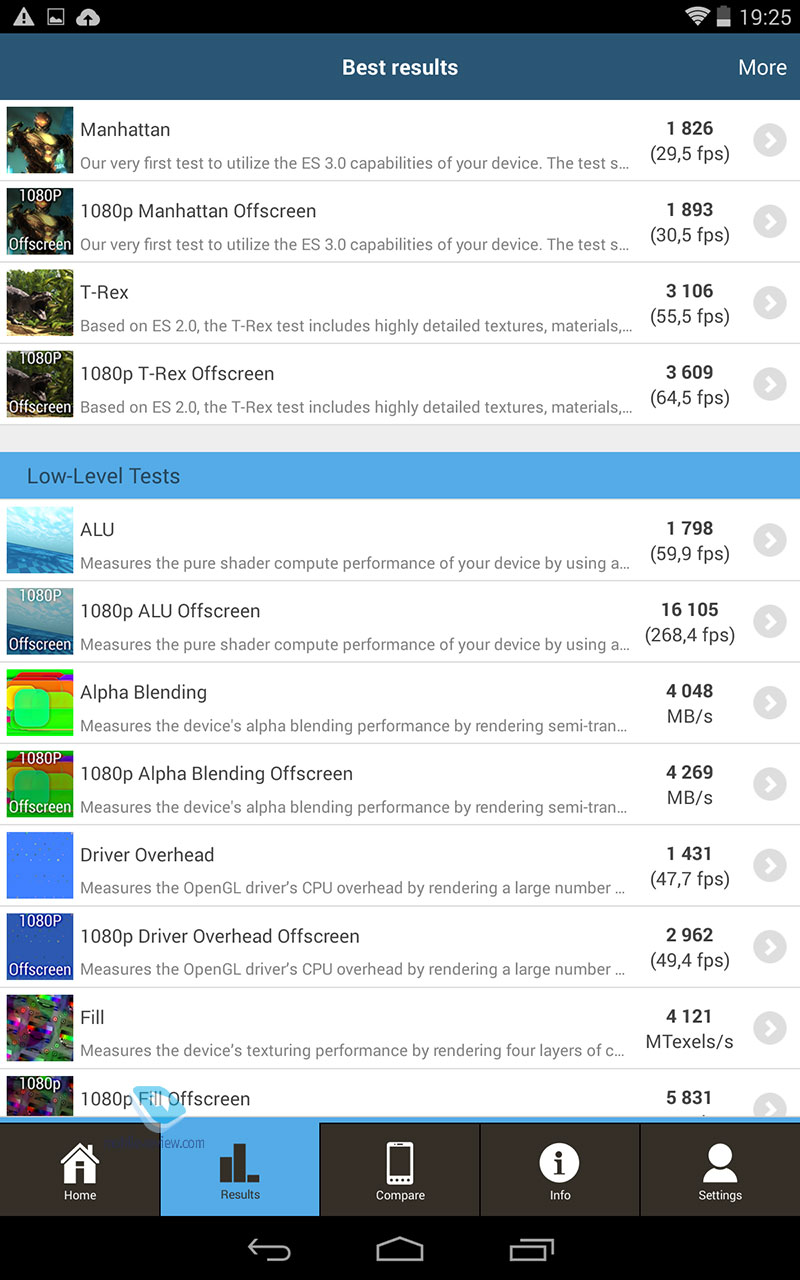Open the Fill test result
The image size is (800, 1280).
coord(400,1028)
